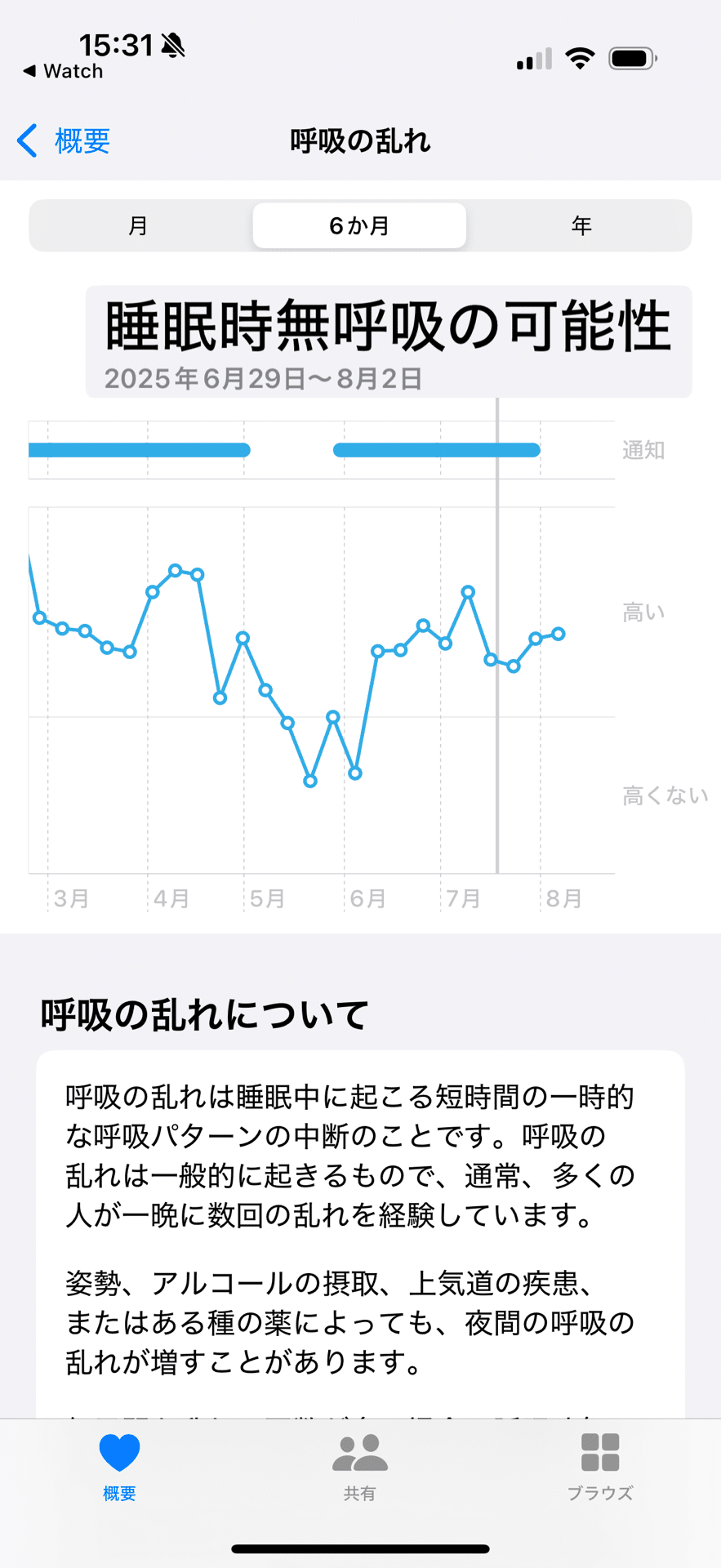This screenshot has height=1568, width=721.
Task: Go back to 概要 screen
Action: coord(64,141)
